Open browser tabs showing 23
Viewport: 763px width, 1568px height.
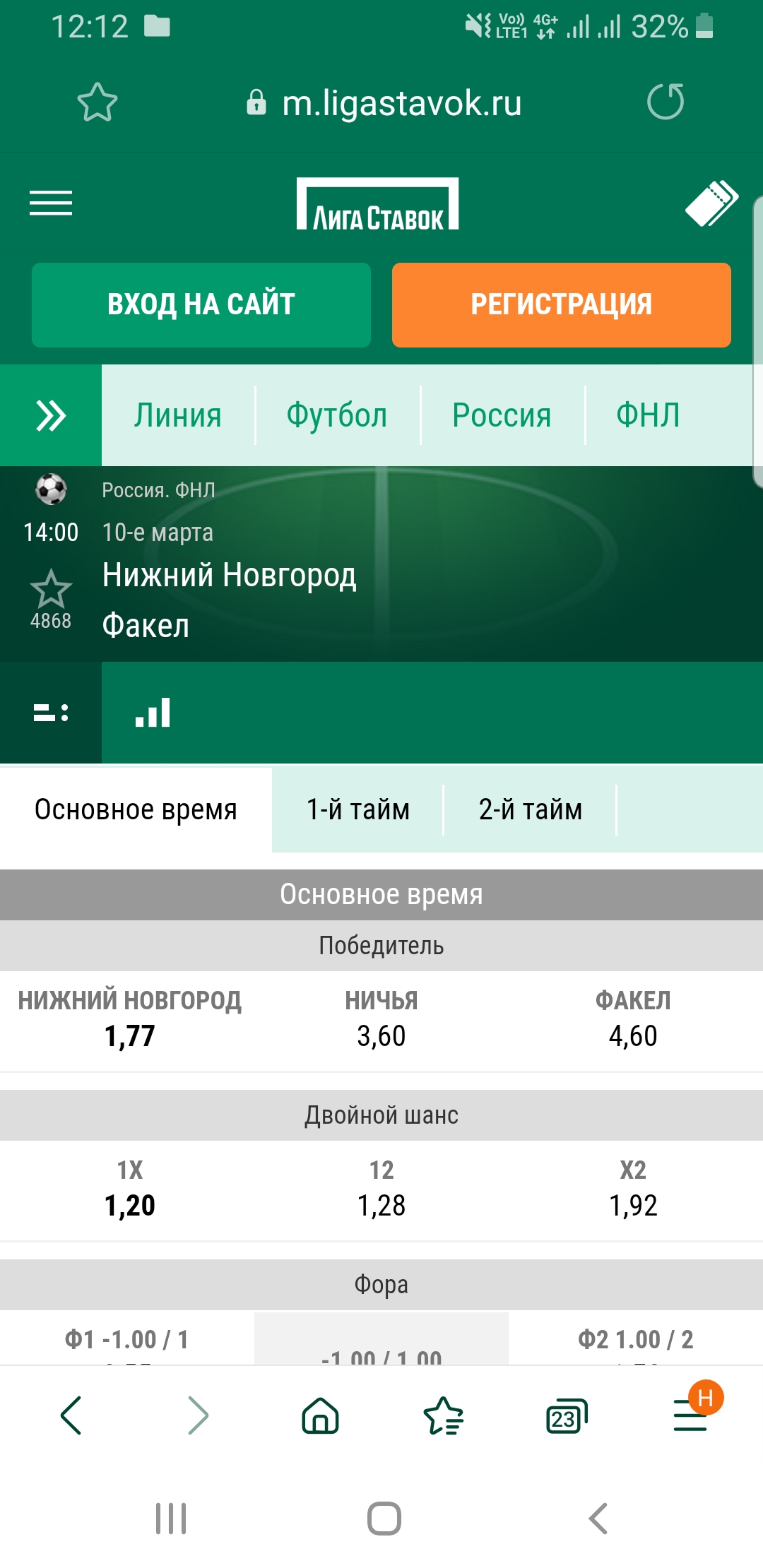pos(566,1416)
